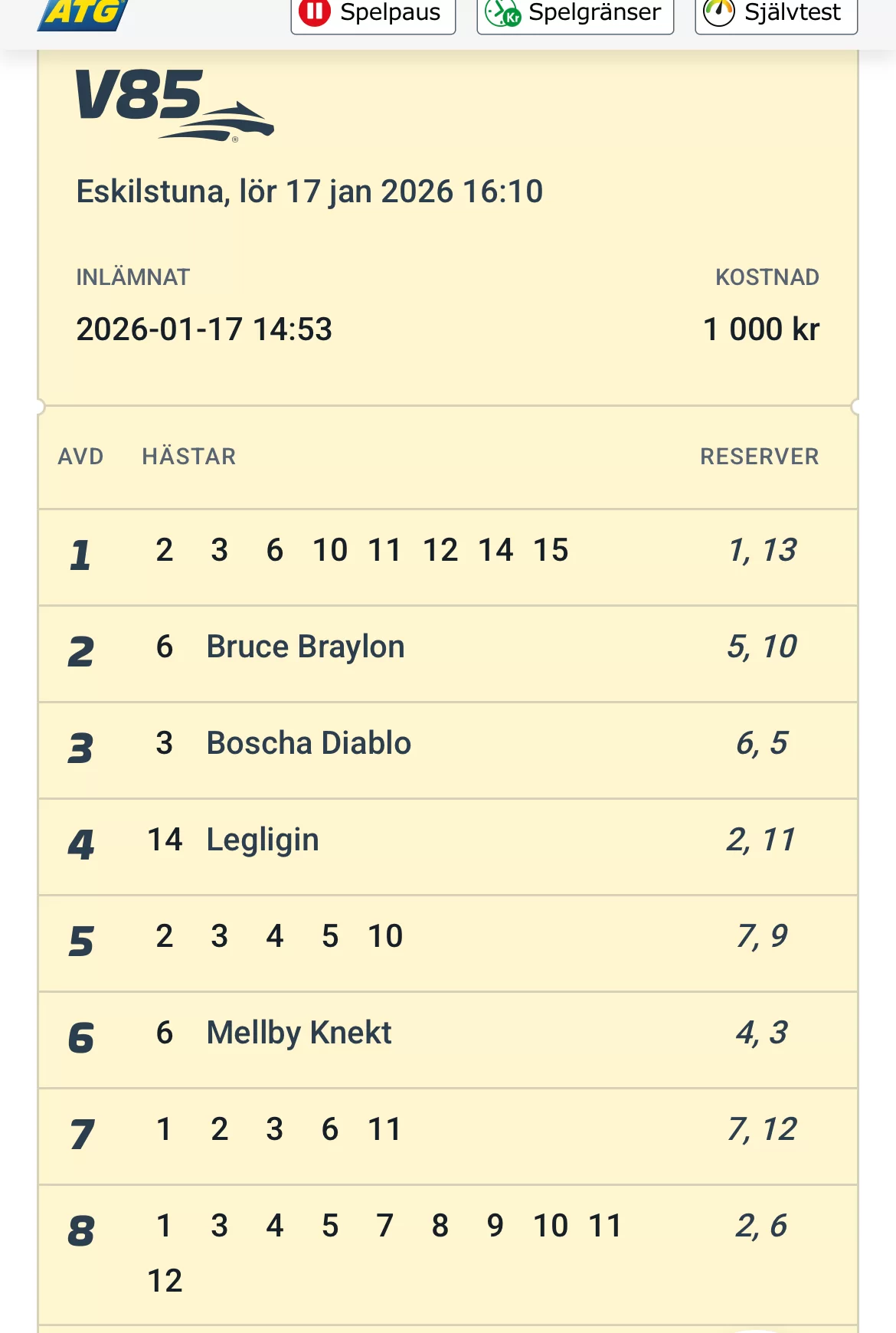The width and height of the screenshot is (896, 1333).
Task: Go to ATG home via logo
Action: pyautogui.click(x=83, y=13)
